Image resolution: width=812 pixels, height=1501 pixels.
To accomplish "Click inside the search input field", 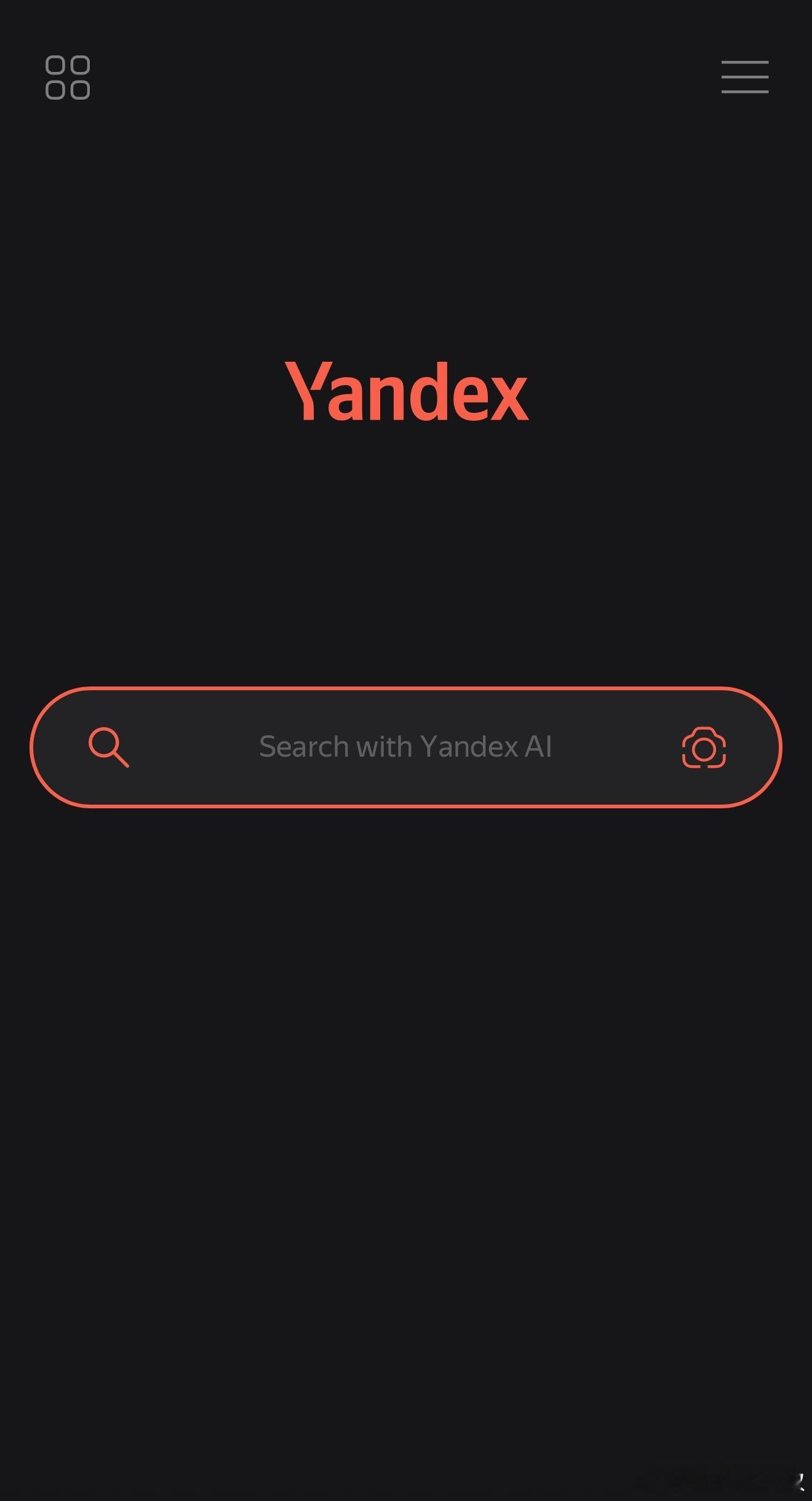I will click(406, 746).
